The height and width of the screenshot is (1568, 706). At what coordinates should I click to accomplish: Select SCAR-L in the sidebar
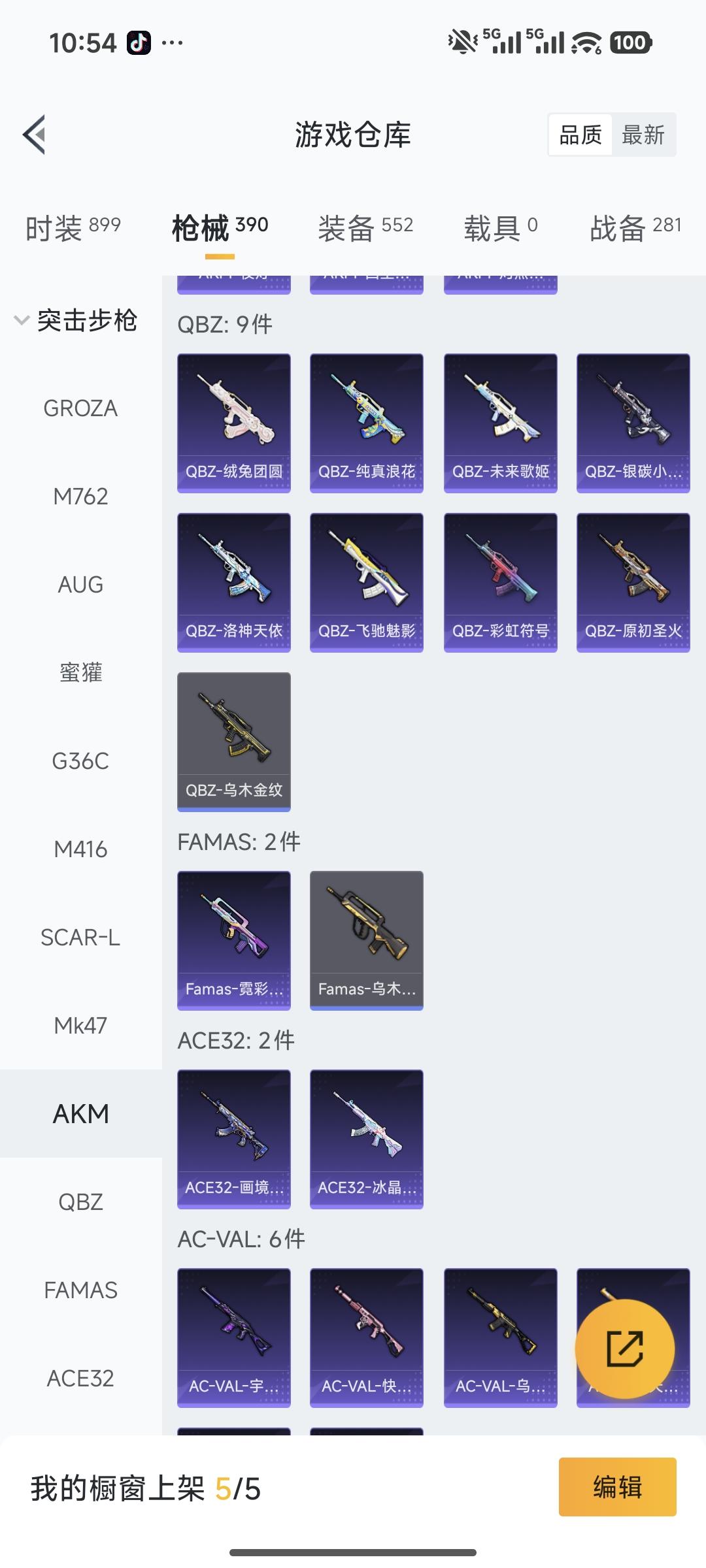(80, 938)
